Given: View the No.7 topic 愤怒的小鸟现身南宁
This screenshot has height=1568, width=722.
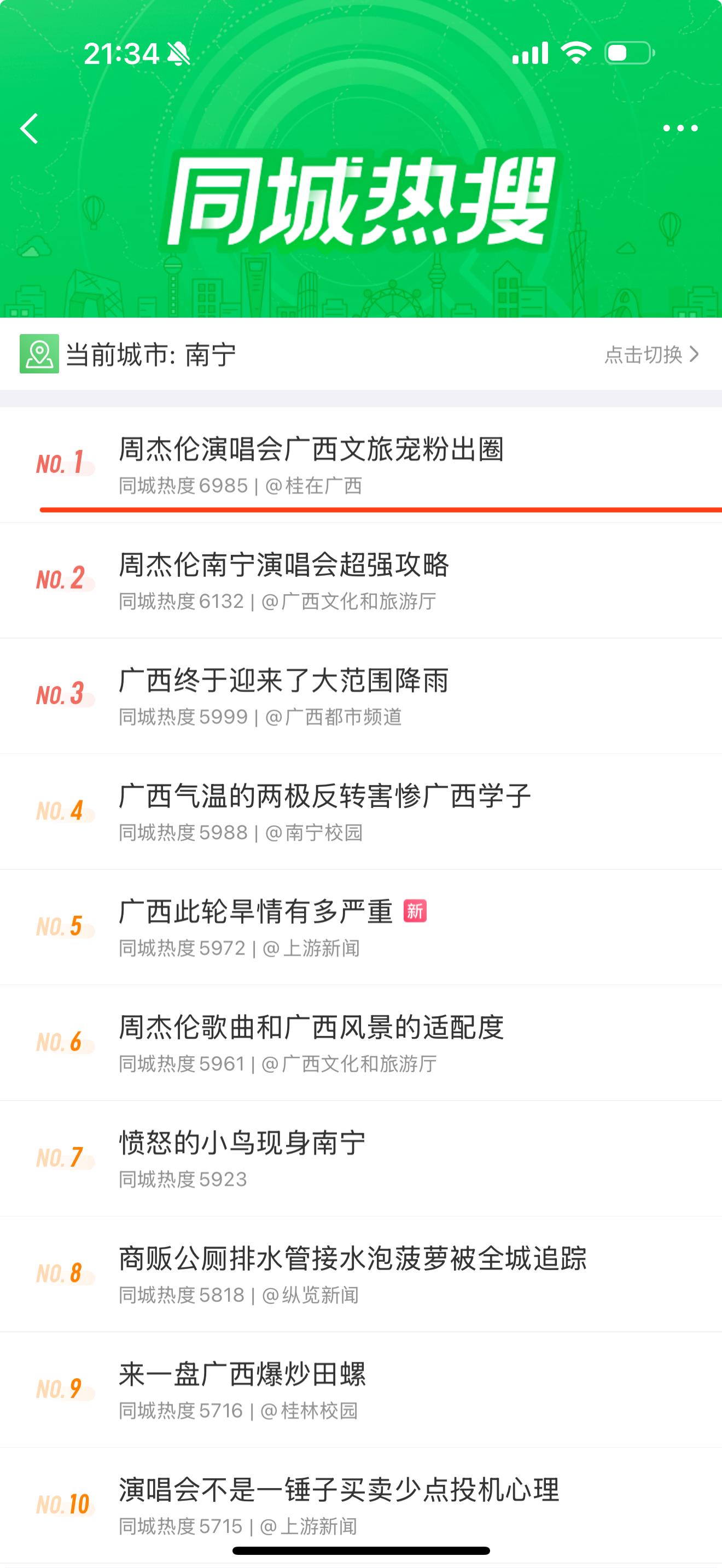Looking at the screenshot, I should 242,1144.
